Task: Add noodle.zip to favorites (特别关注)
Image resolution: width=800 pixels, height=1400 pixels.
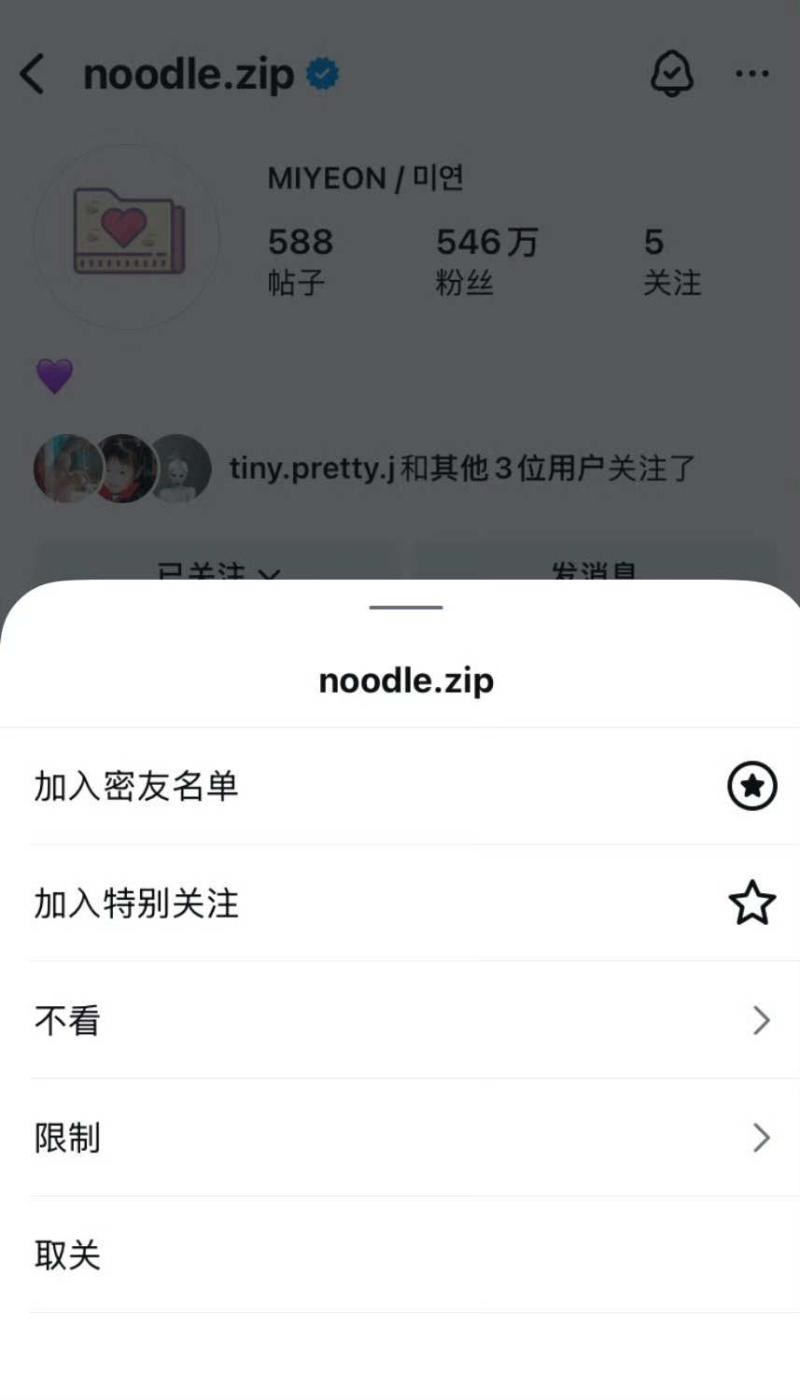Action: point(400,904)
